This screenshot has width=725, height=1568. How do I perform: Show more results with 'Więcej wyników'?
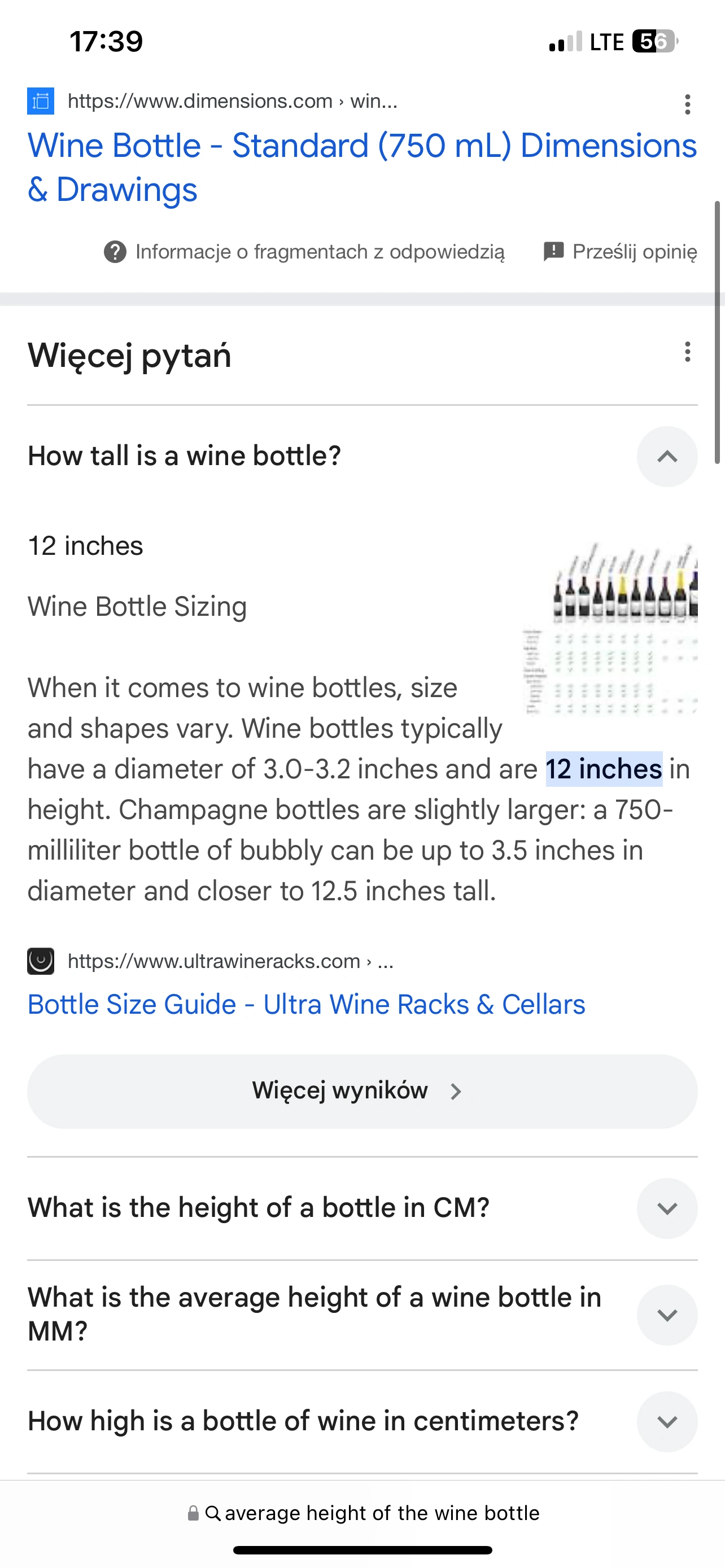point(362,1091)
